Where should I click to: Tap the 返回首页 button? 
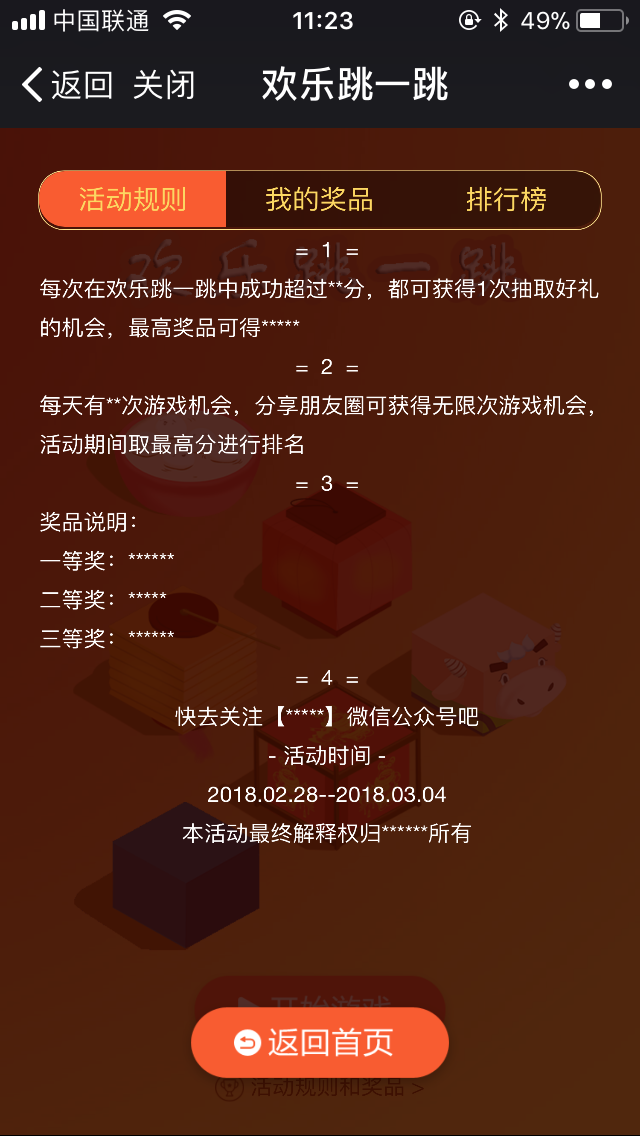point(320,1042)
